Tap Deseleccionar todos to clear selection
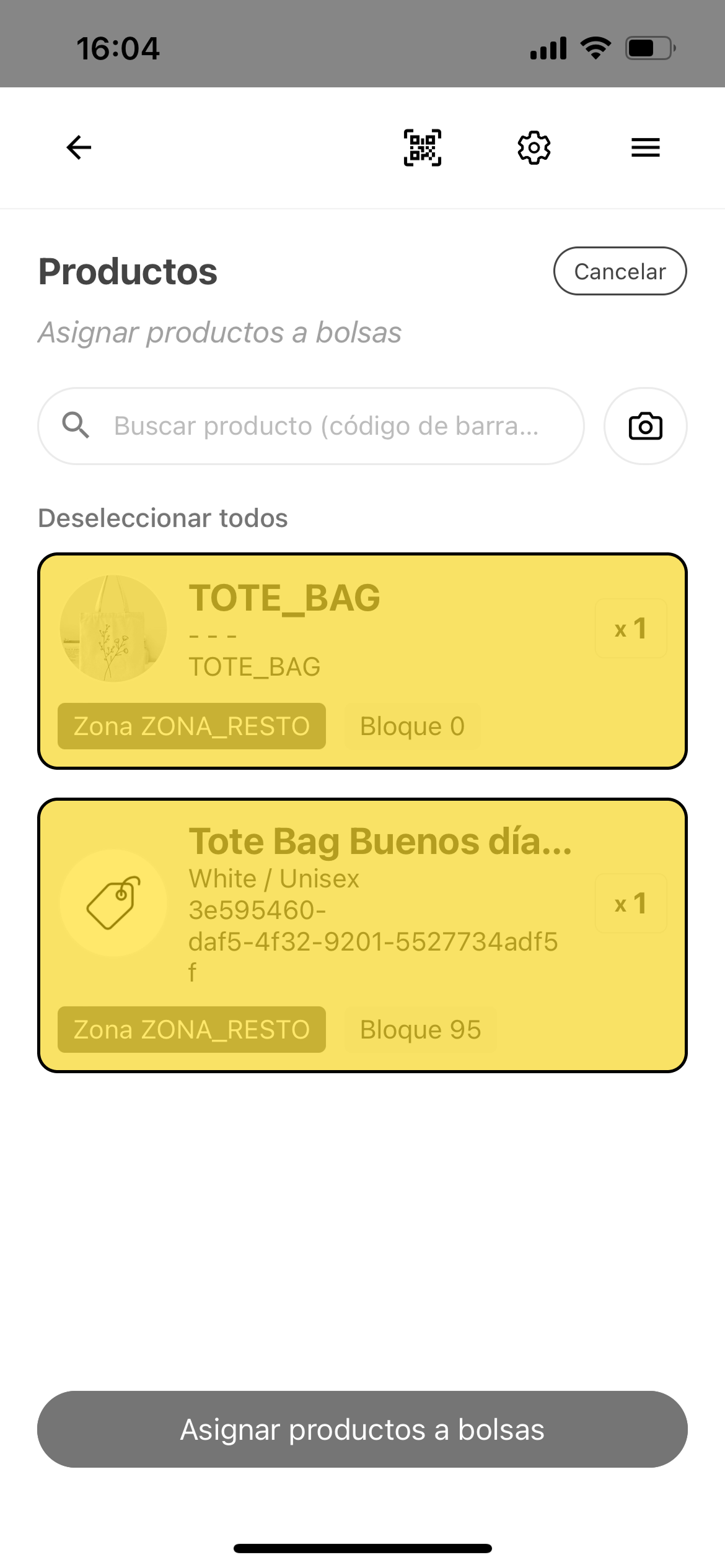725x1568 pixels. pos(163,518)
